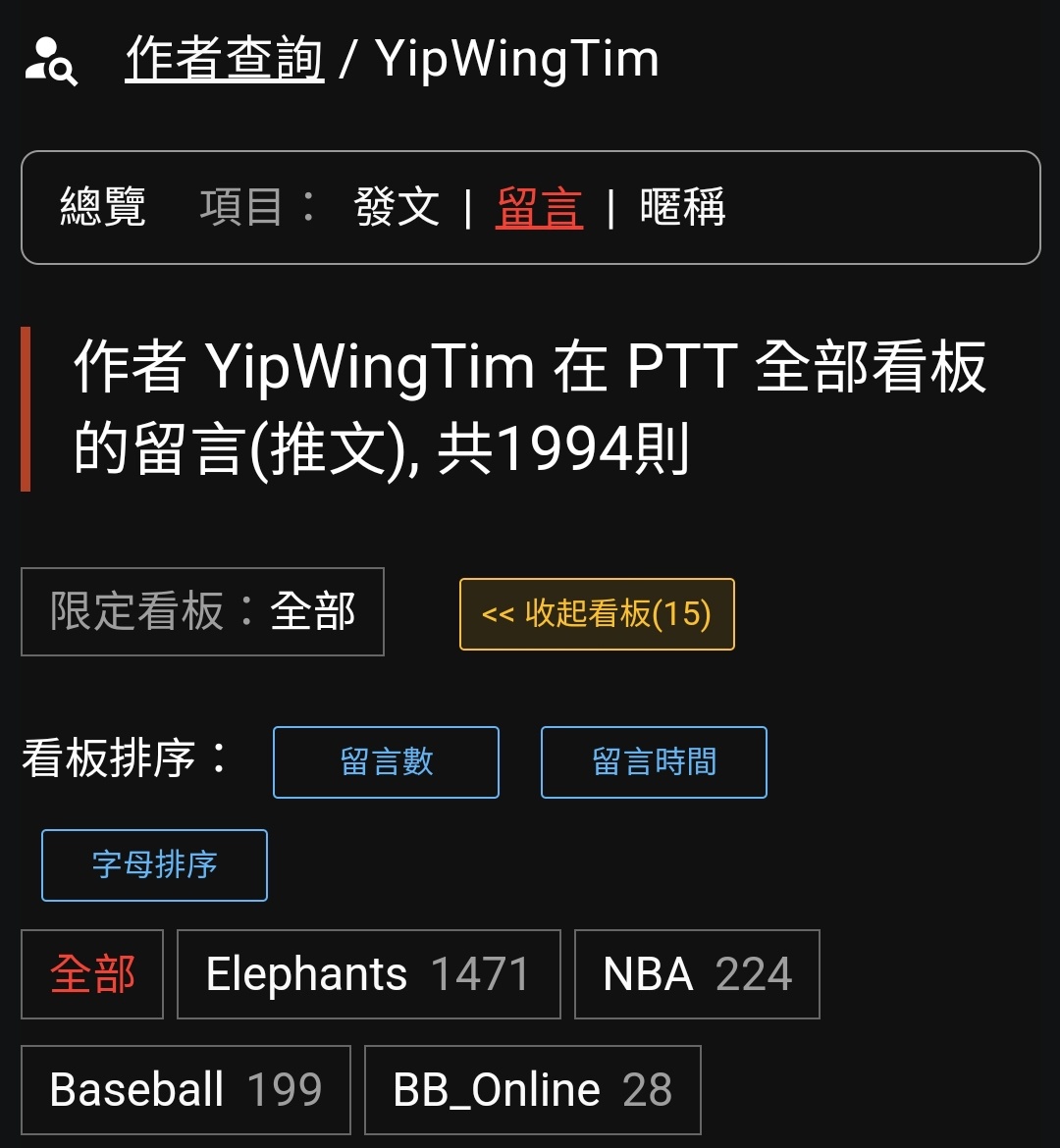Filter comments by BB_Online board

[532, 1090]
